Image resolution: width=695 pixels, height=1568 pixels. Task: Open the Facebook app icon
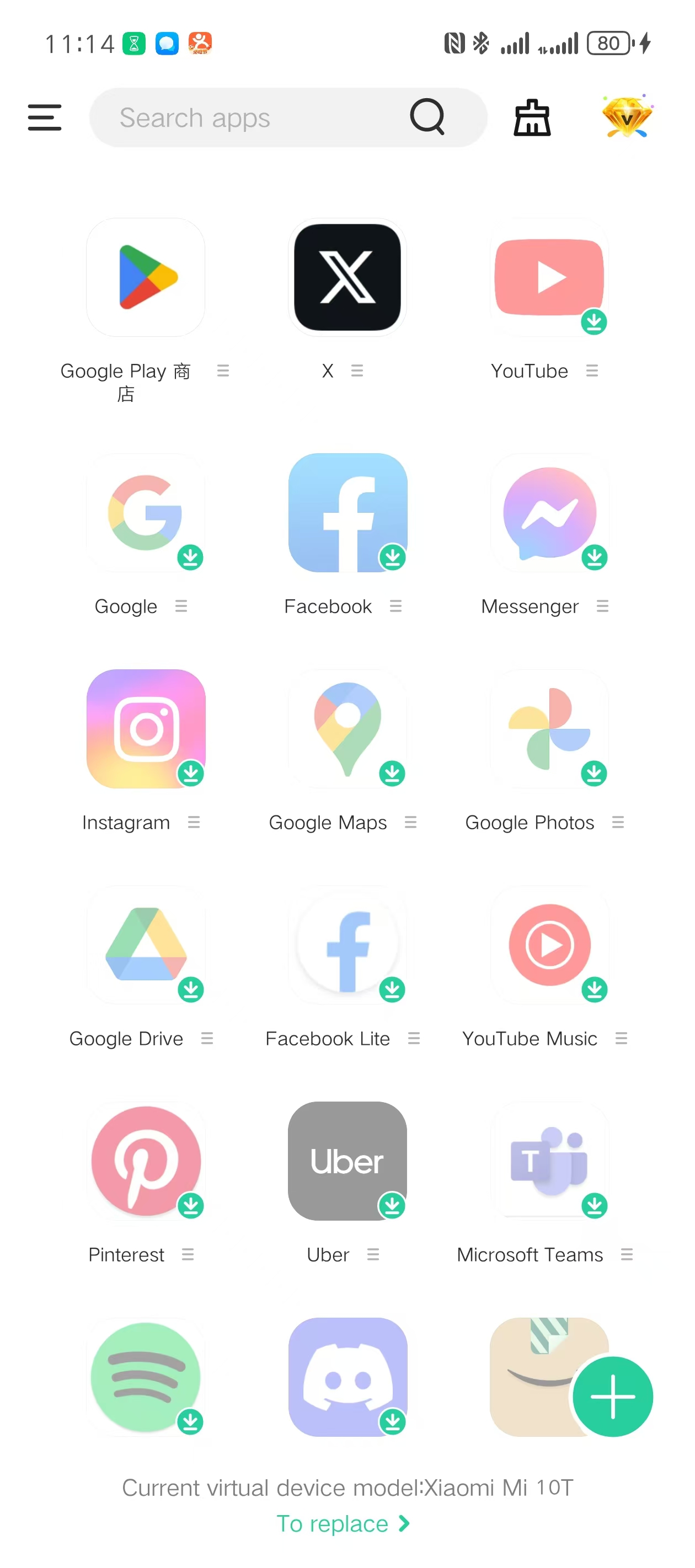click(x=347, y=513)
